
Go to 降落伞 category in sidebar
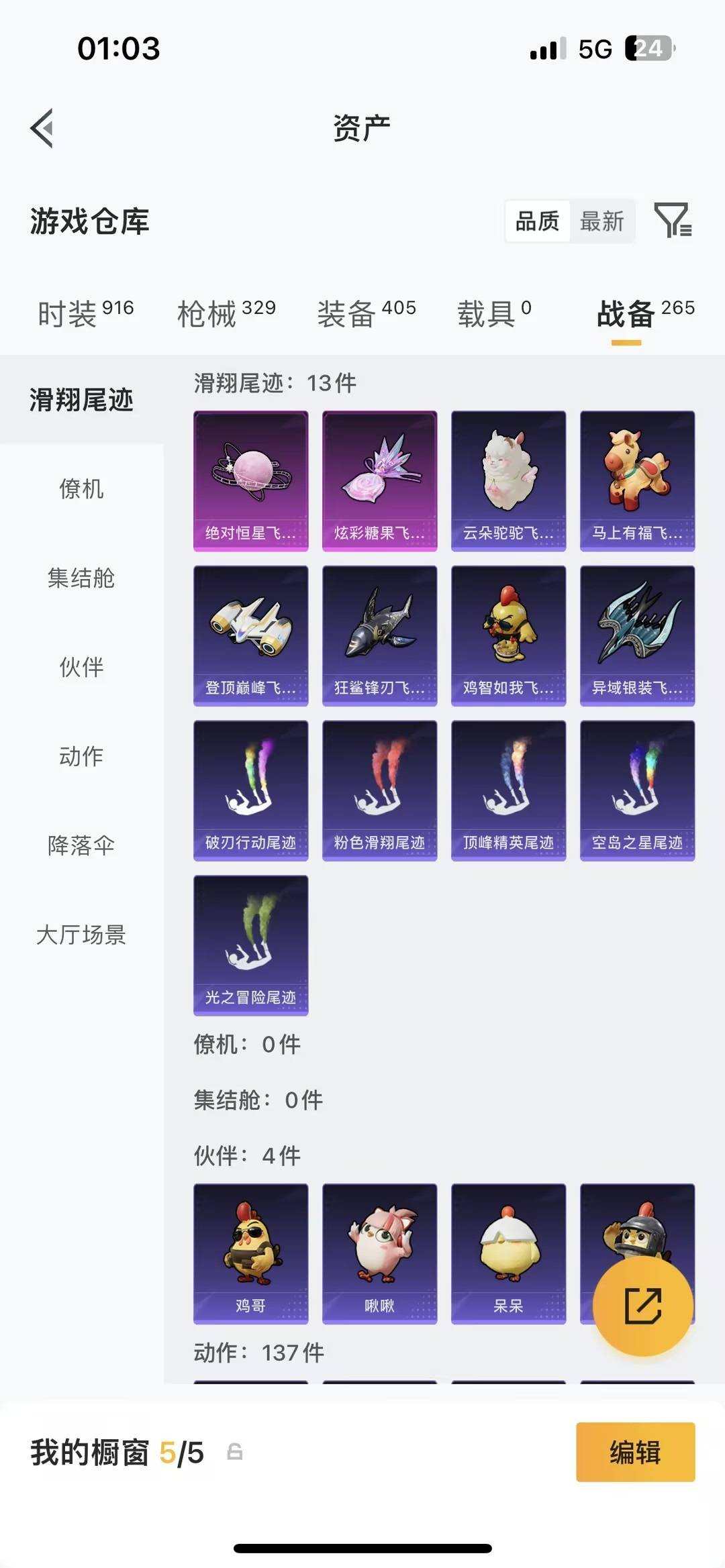(x=81, y=845)
